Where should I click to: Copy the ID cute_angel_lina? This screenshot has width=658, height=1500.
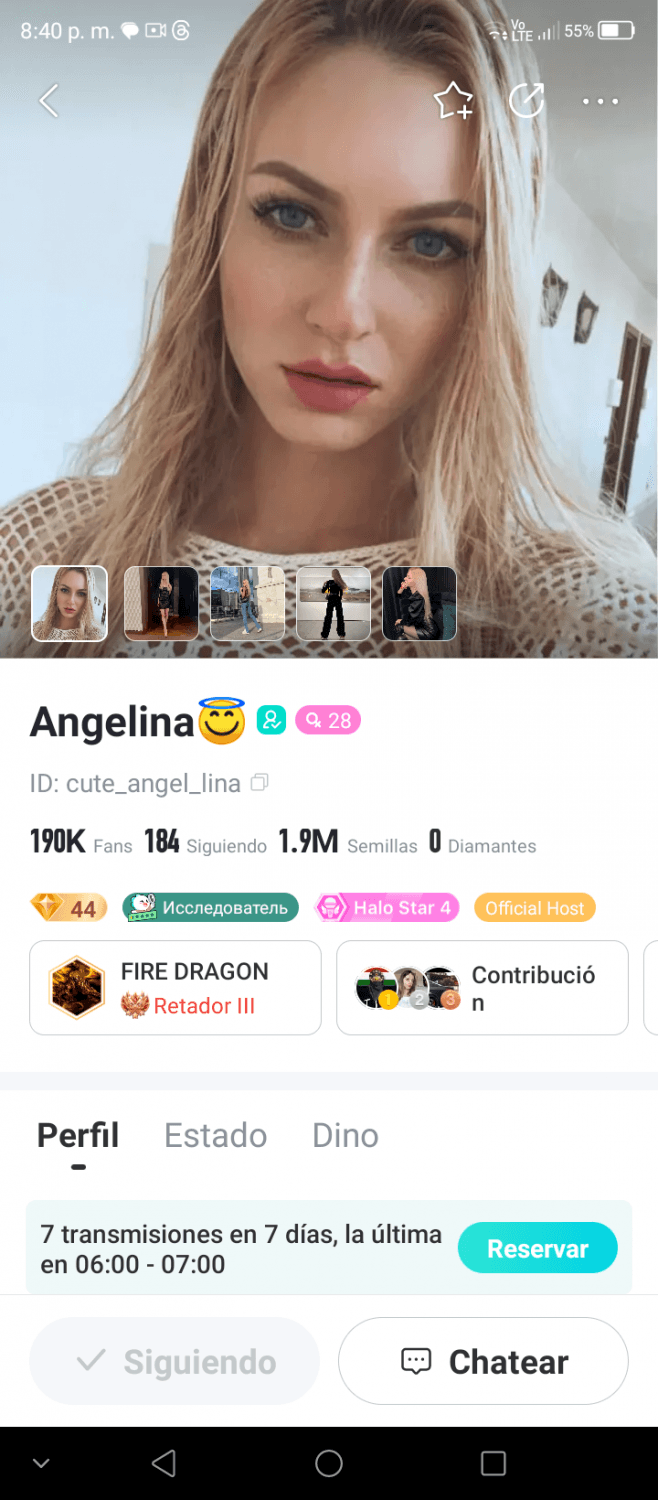pos(260,783)
